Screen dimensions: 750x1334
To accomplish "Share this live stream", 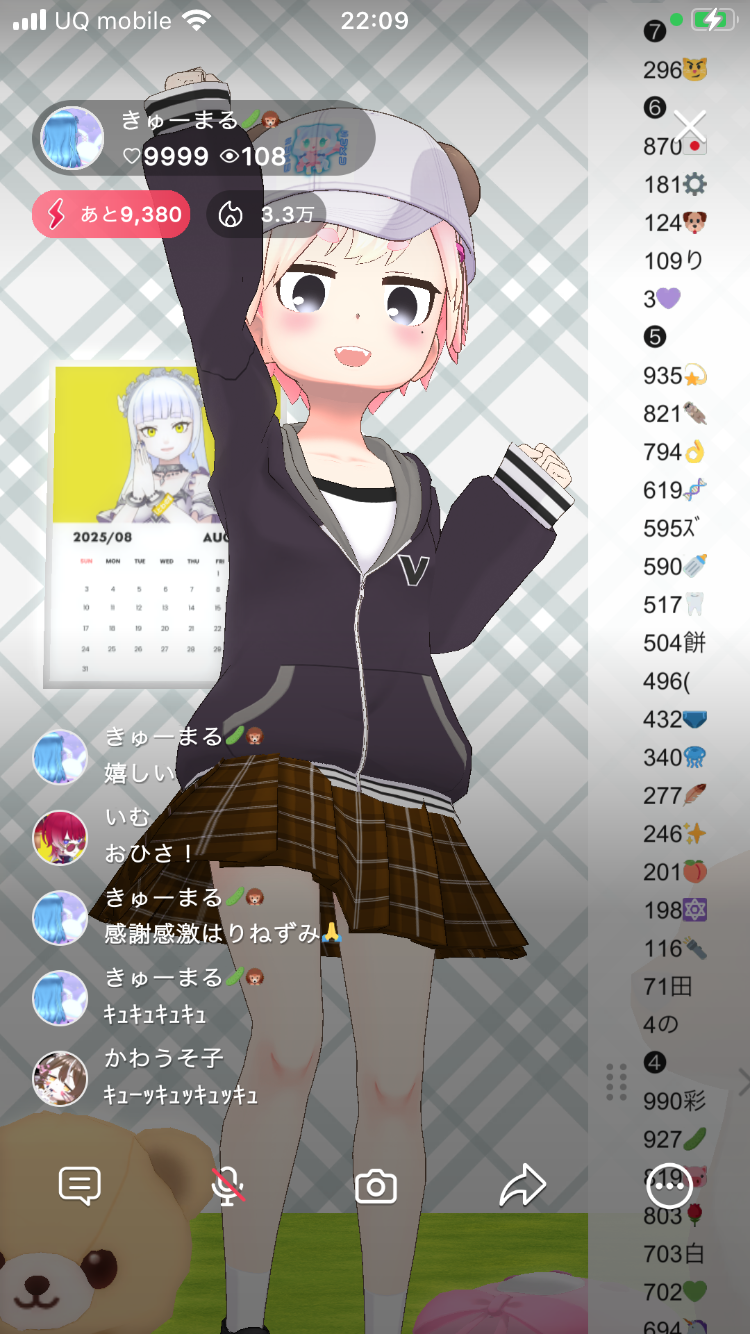I will point(522,1186).
